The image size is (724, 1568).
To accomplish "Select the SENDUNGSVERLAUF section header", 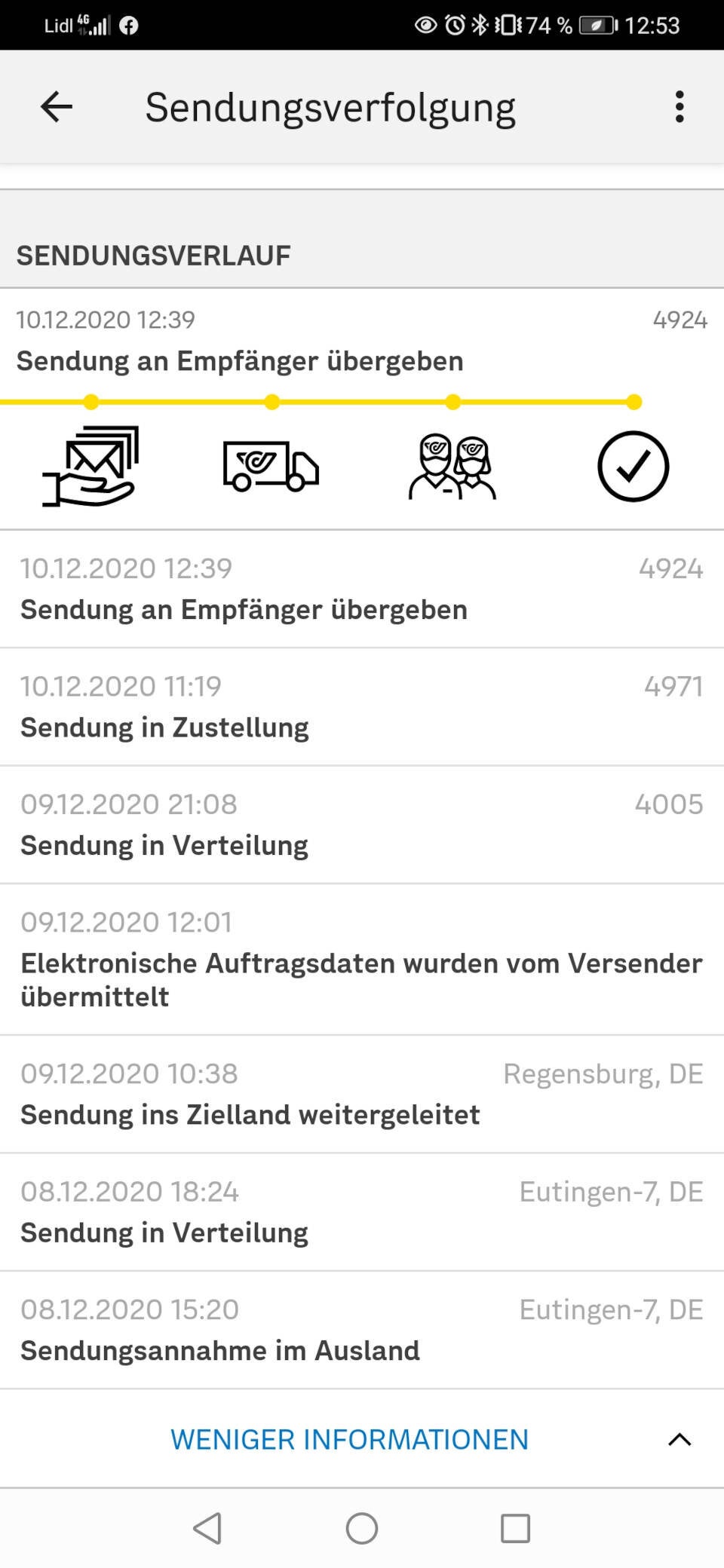I will [x=152, y=255].
